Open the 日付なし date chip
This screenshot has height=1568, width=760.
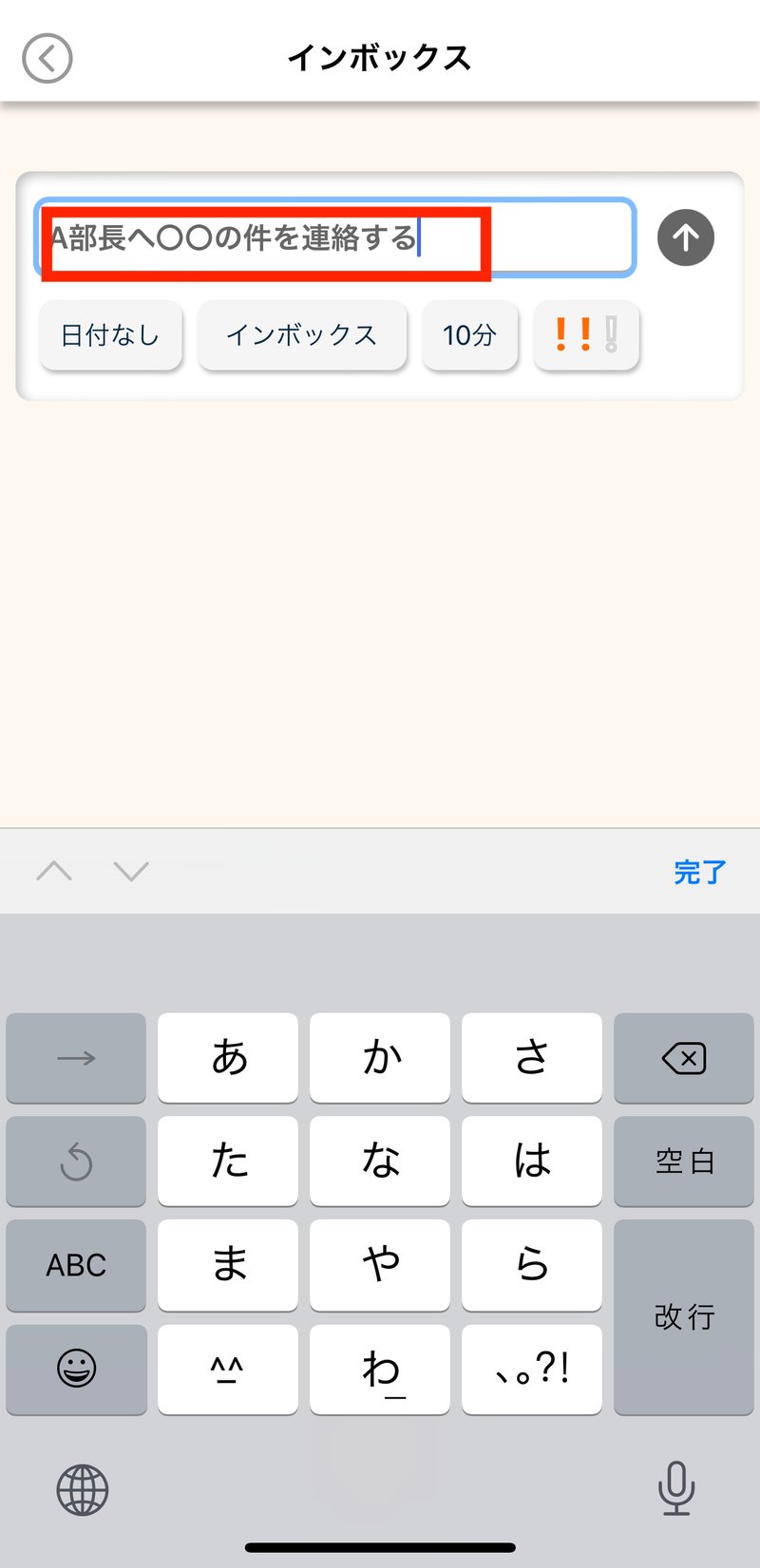point(110,335)
